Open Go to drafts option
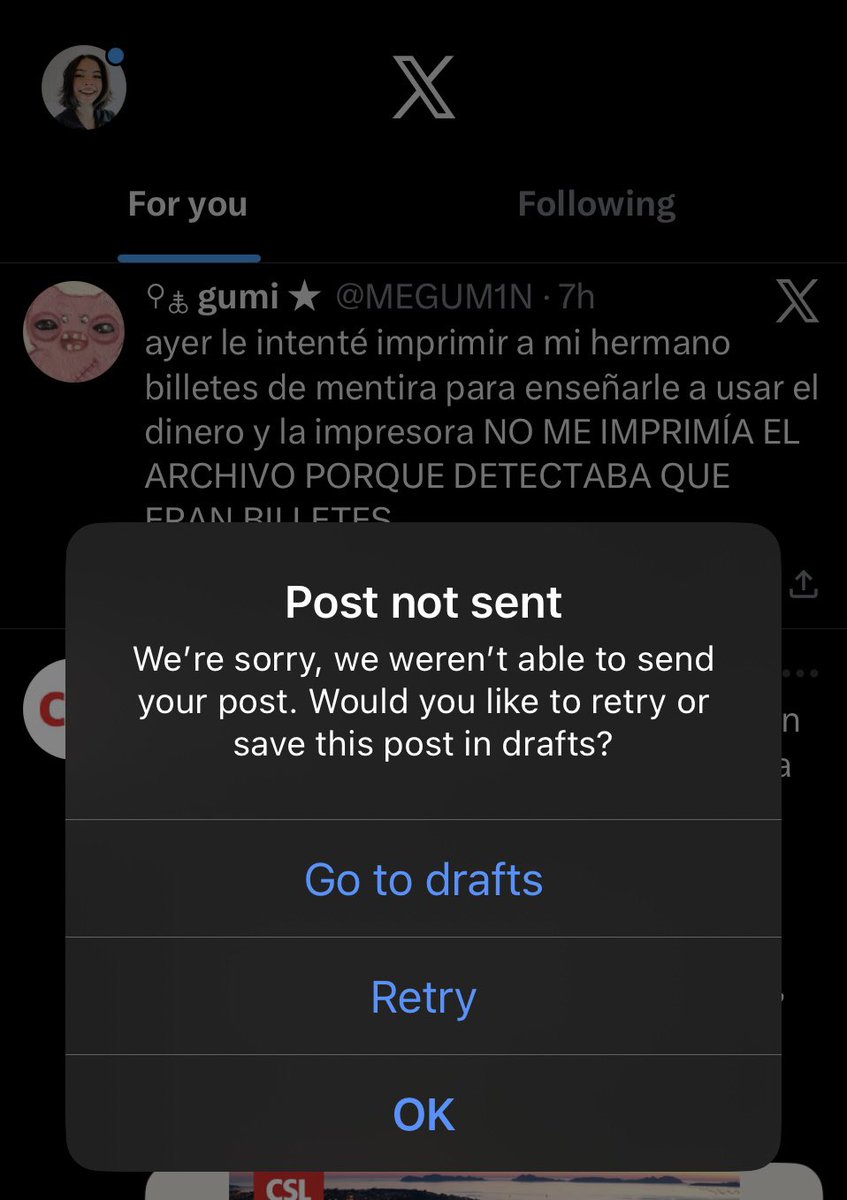 pyautogui.click(x=423, y=879)
